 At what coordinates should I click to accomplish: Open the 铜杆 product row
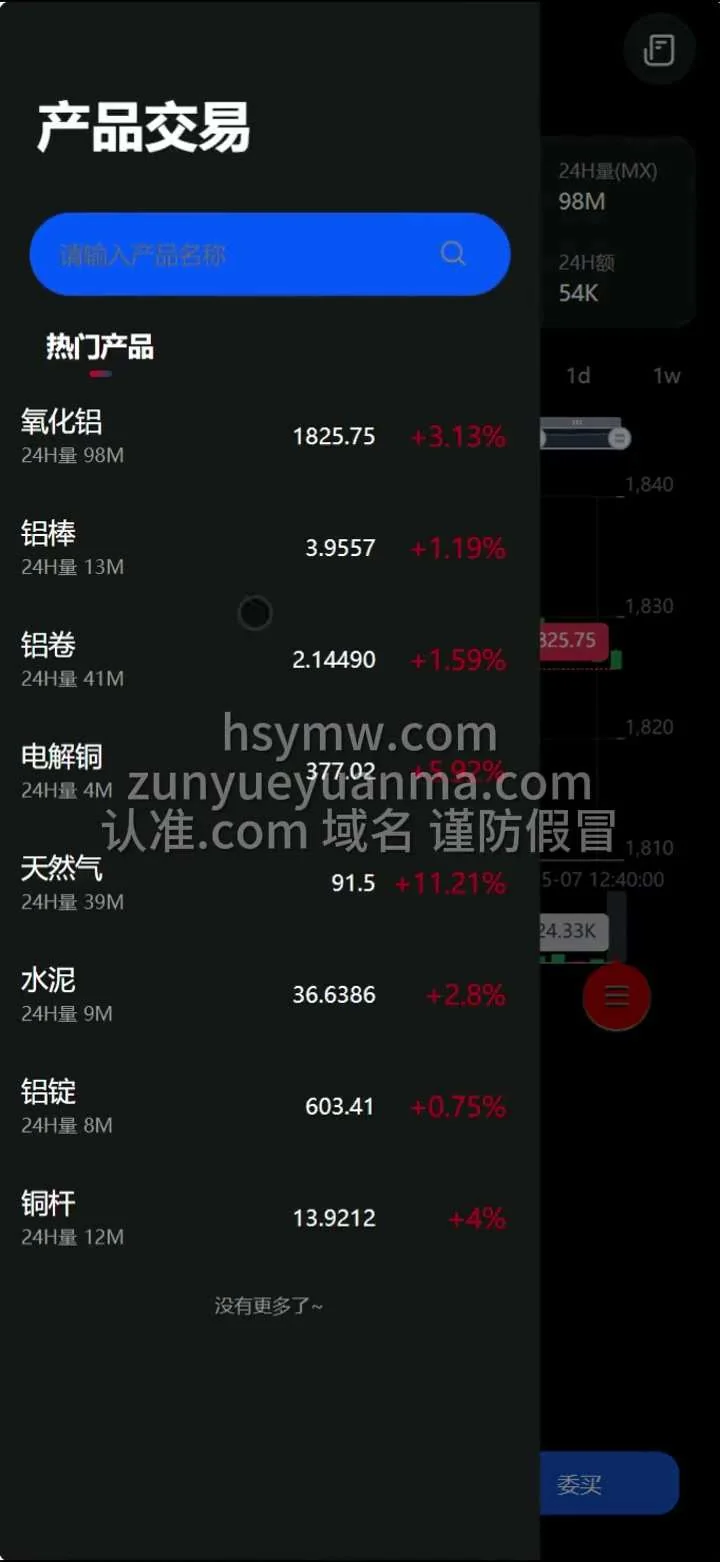(262, 1218)
